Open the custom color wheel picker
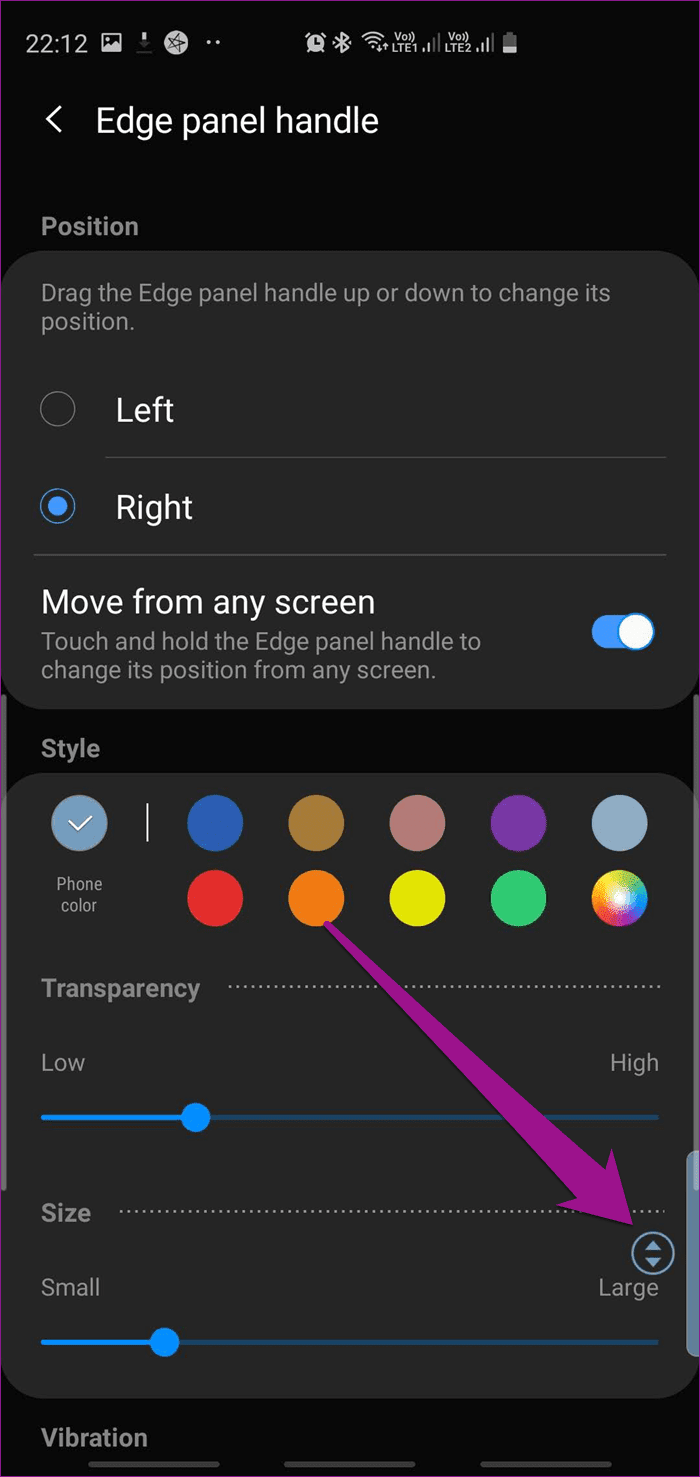The image size is (700, 1477). 619,898
